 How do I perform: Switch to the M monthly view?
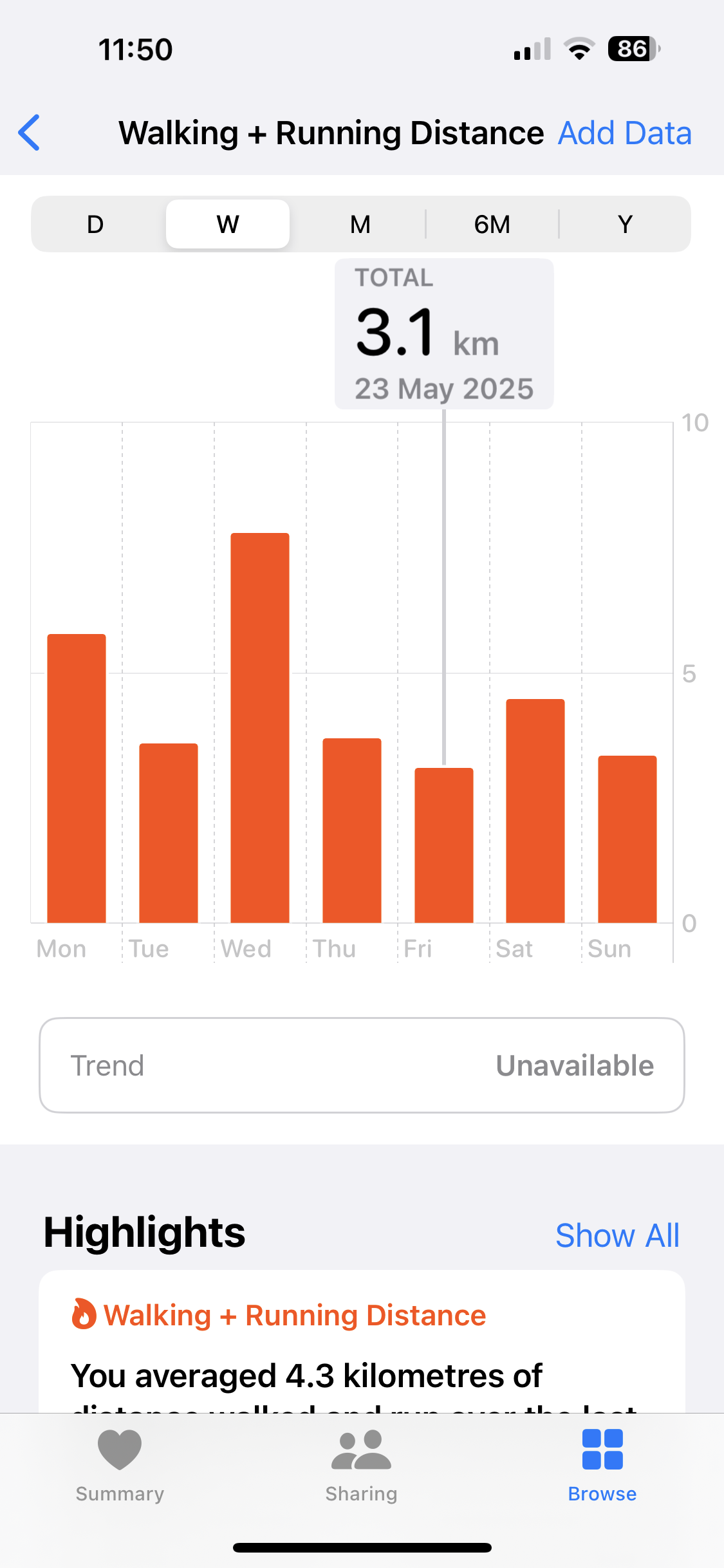tap(360, 225)
